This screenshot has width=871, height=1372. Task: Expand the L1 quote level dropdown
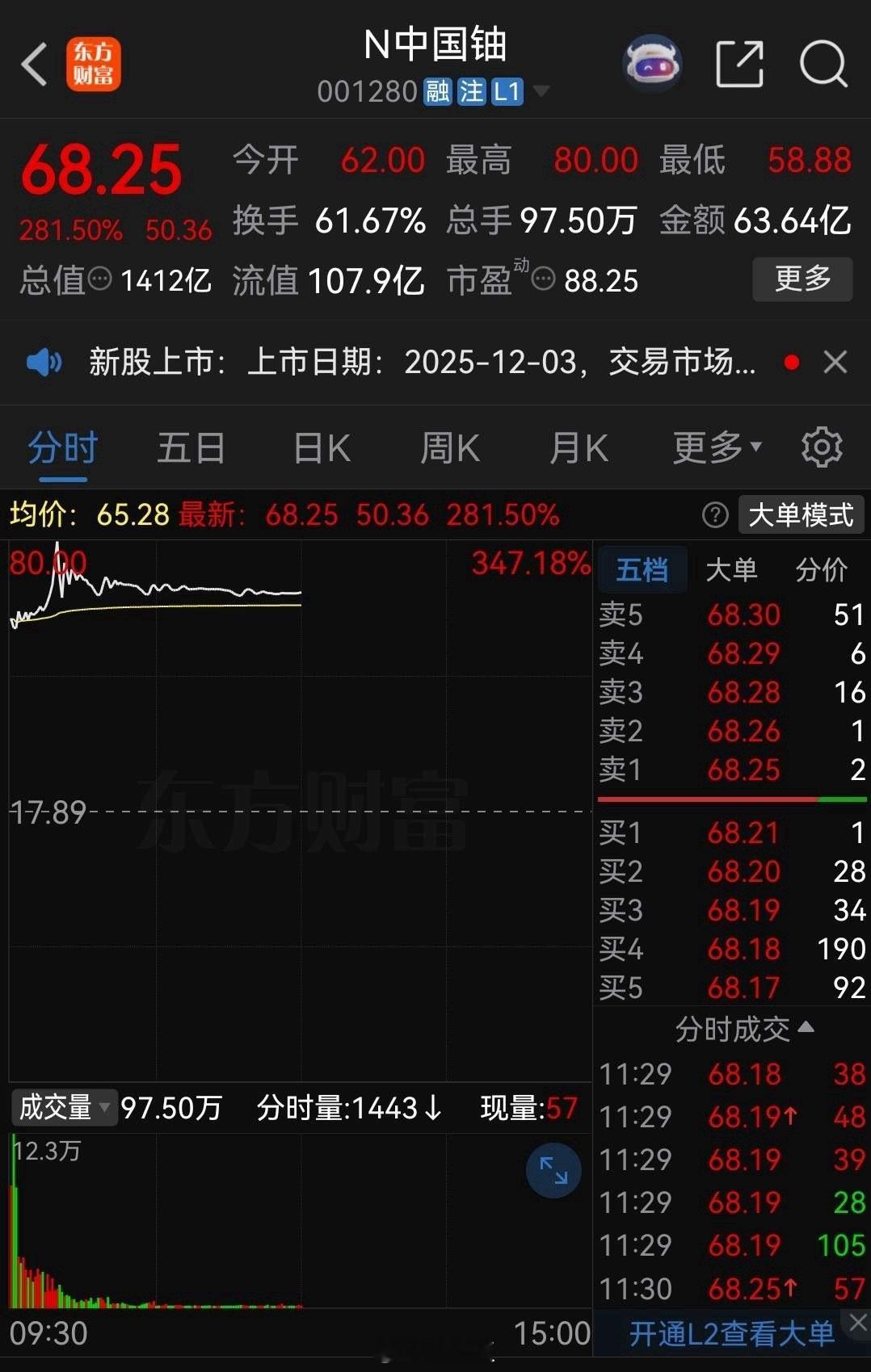pos(540,91)
